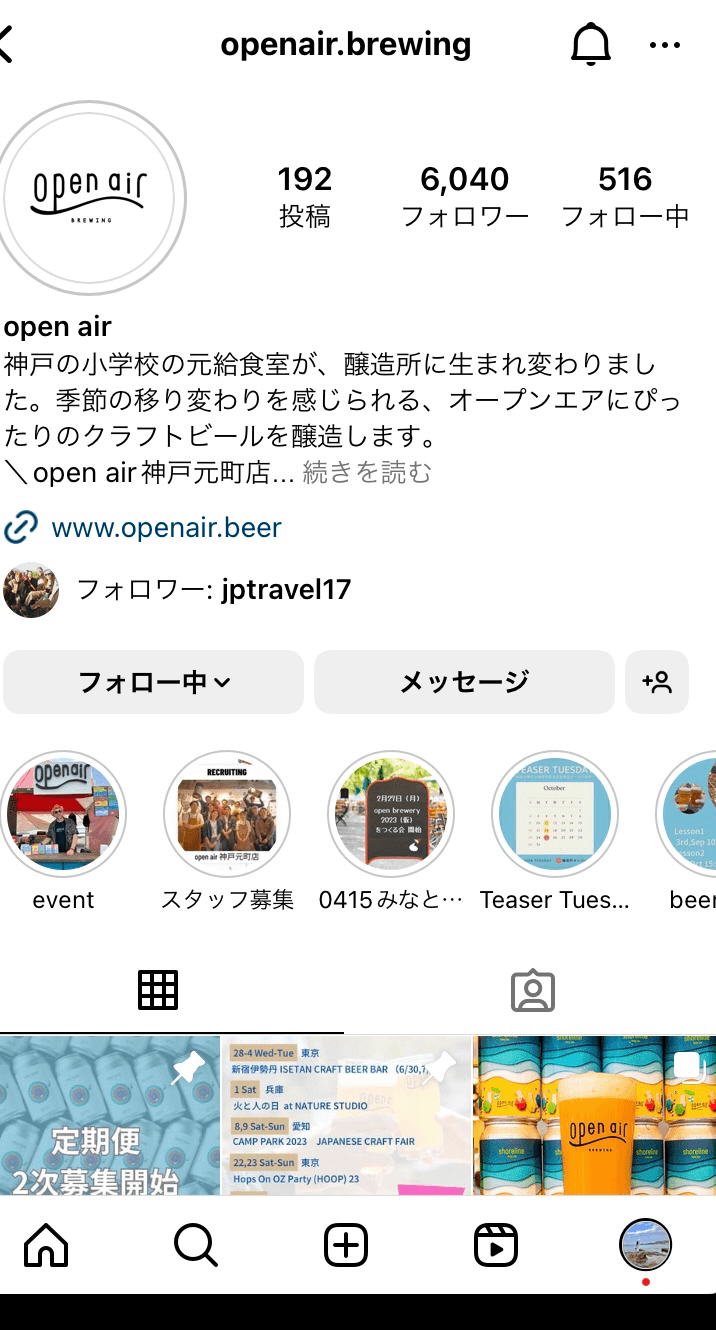Switch to the tagged posts tab

click(532, 990)
